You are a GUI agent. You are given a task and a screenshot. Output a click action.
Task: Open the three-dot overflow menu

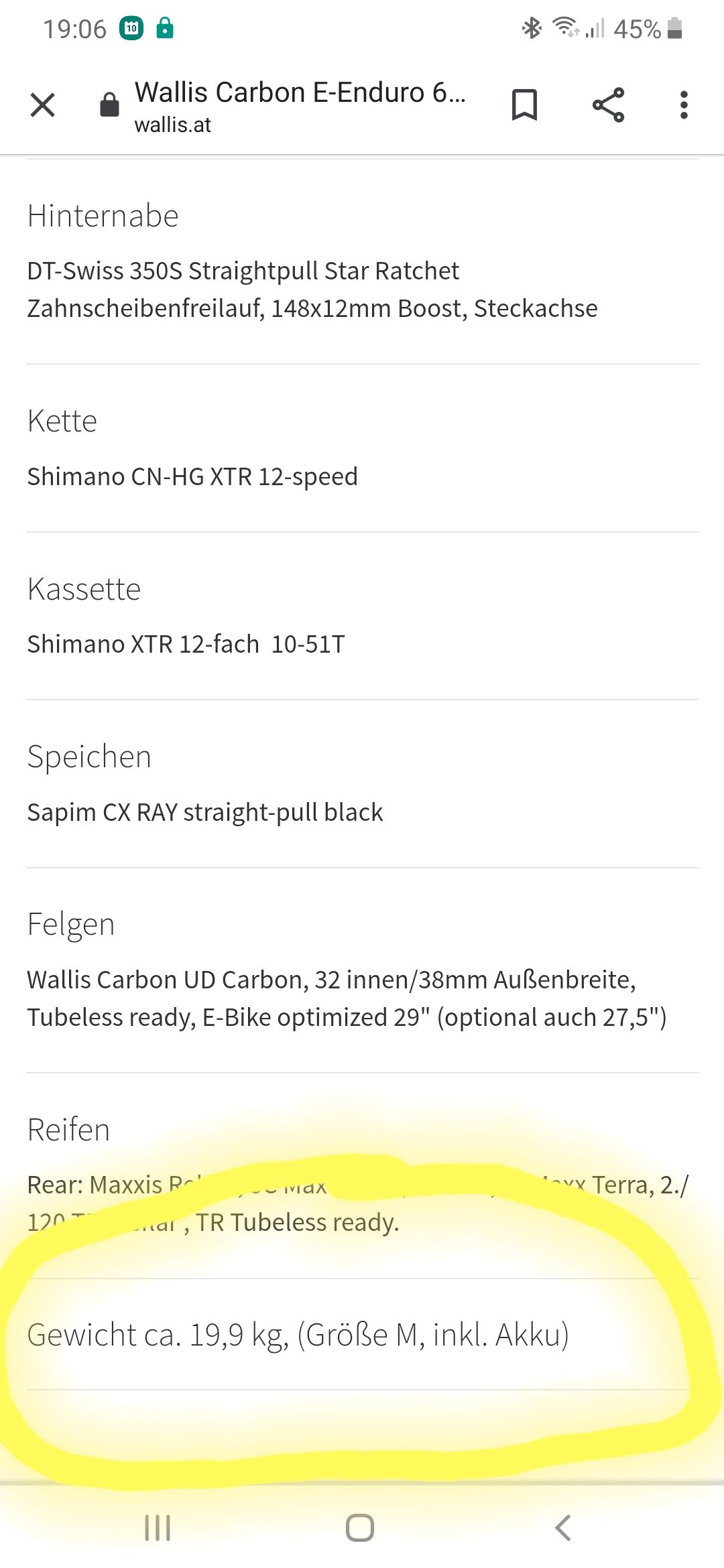coord(684,105)
